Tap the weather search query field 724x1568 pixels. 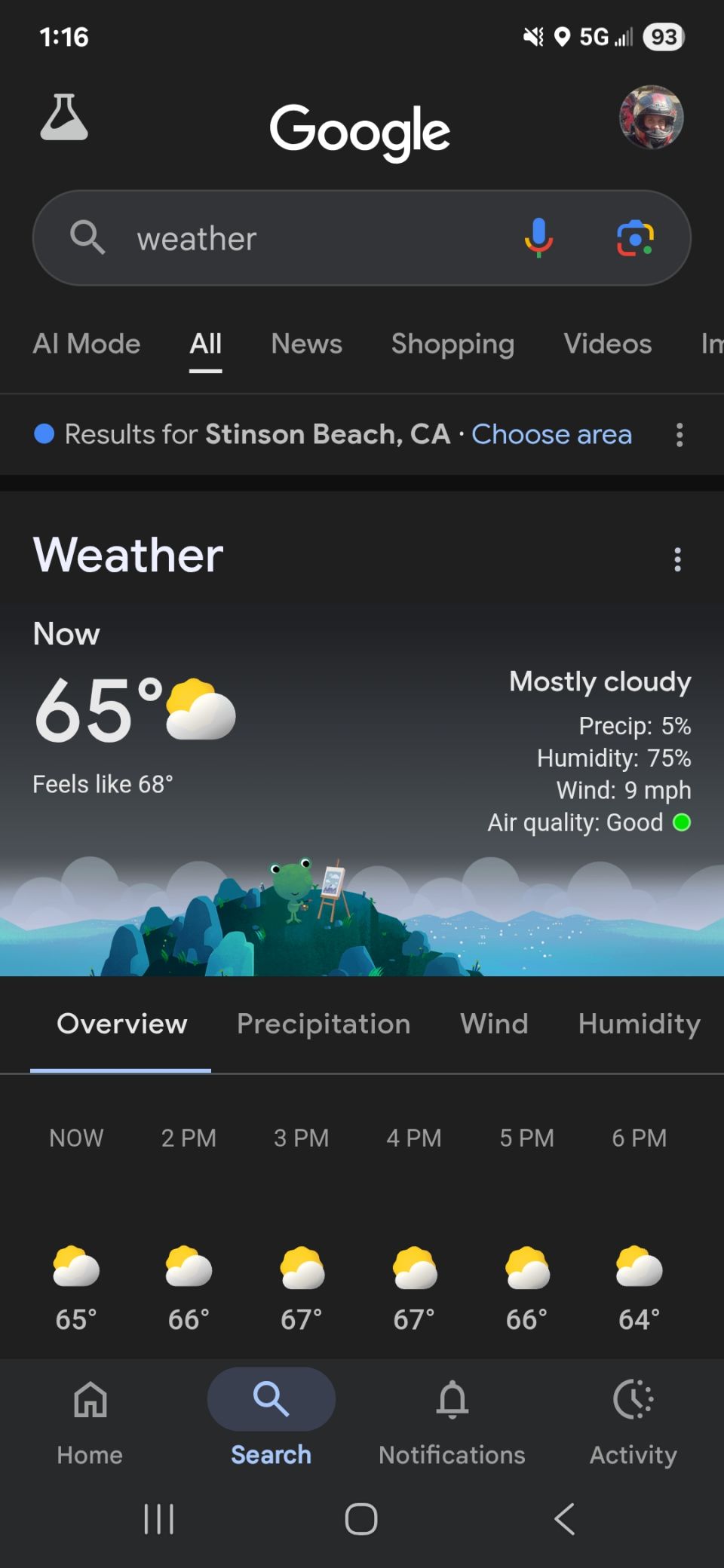[302, 237]
